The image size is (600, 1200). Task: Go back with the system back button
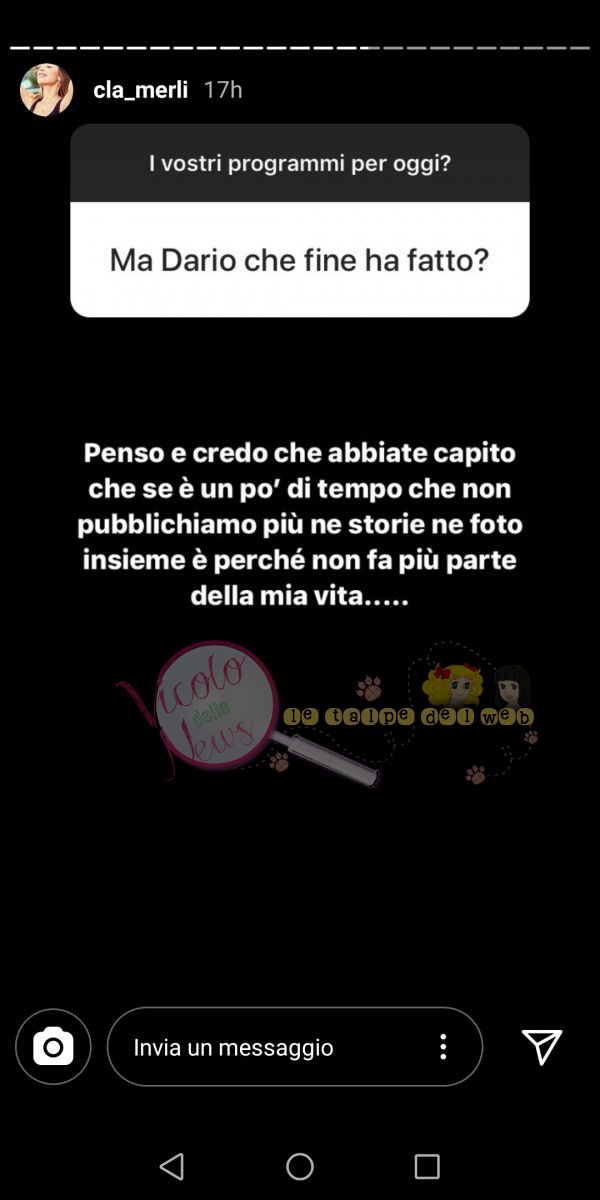172,1166
